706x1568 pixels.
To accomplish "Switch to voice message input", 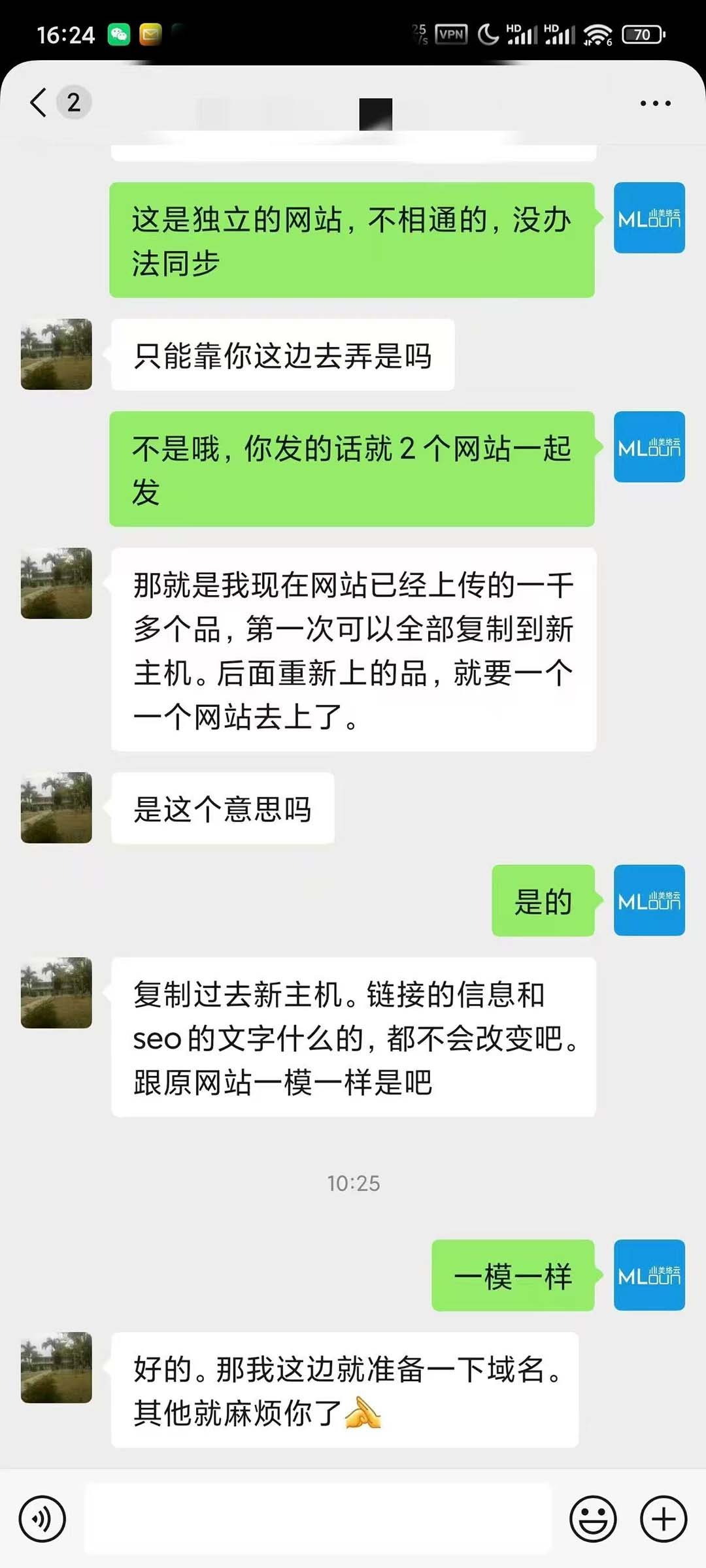I will pyautogui.click(x=42, y=1518).
